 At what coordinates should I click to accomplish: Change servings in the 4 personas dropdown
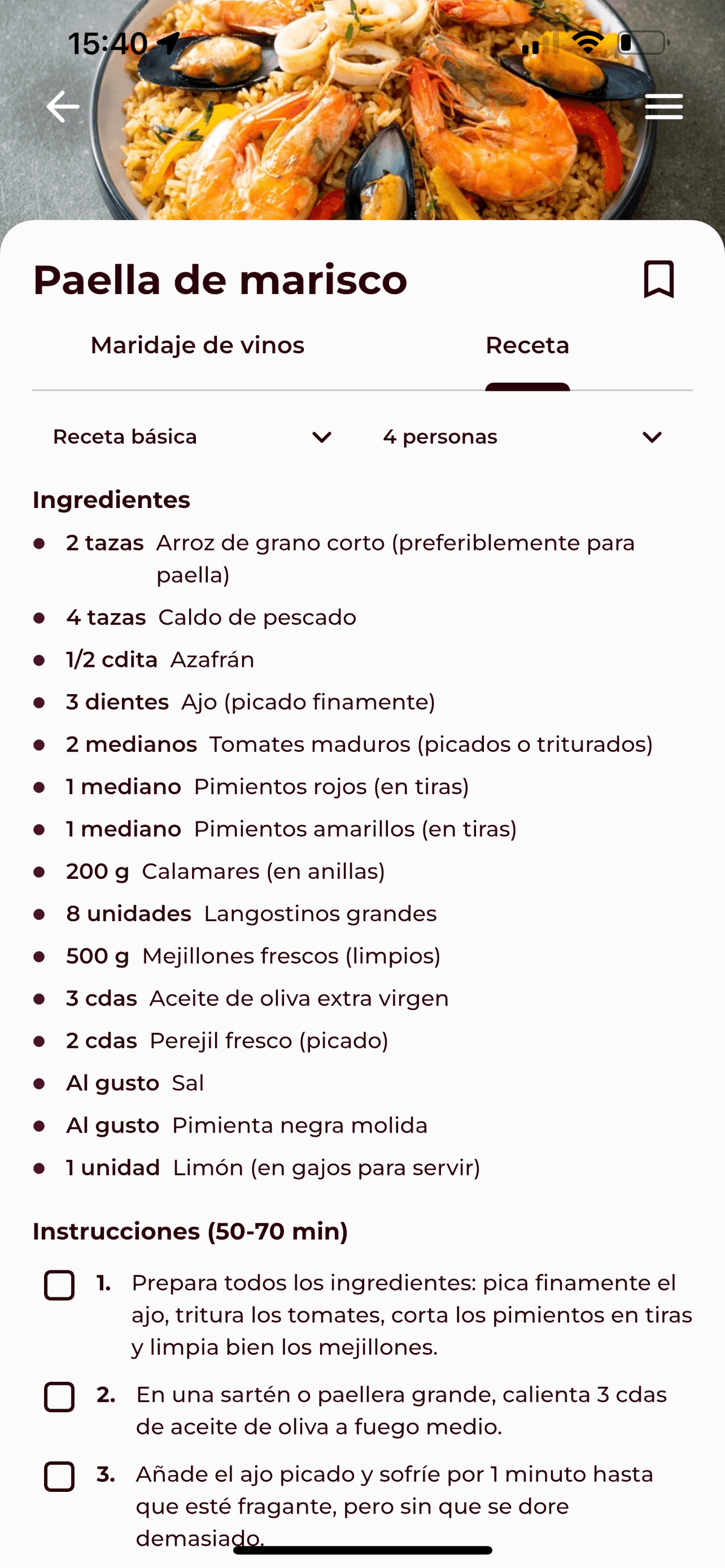pyautogui.click(x=522, y=437)
